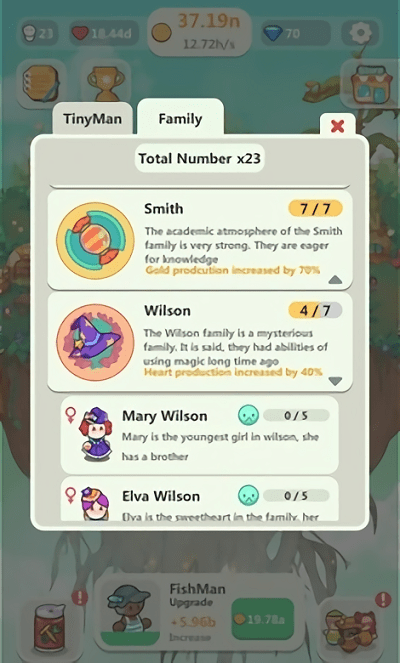Open the notebook icon
400x663 pixels.
41,82
